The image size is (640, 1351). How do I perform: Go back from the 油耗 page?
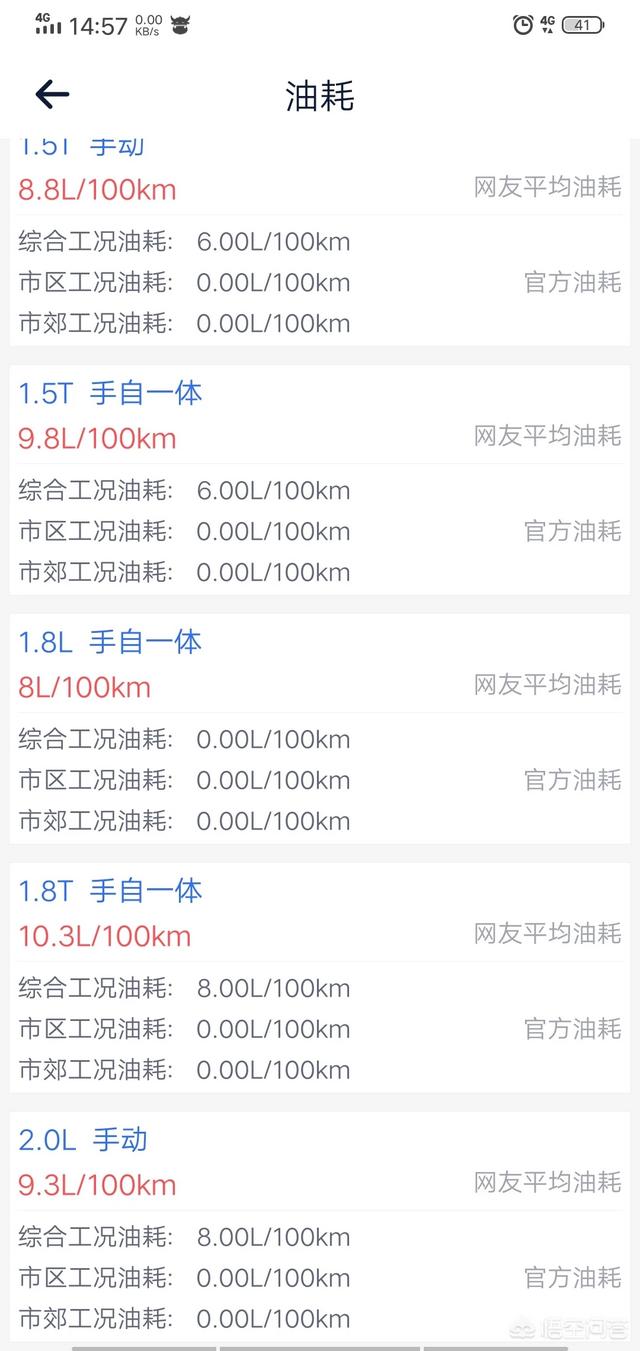click(52, 95)
